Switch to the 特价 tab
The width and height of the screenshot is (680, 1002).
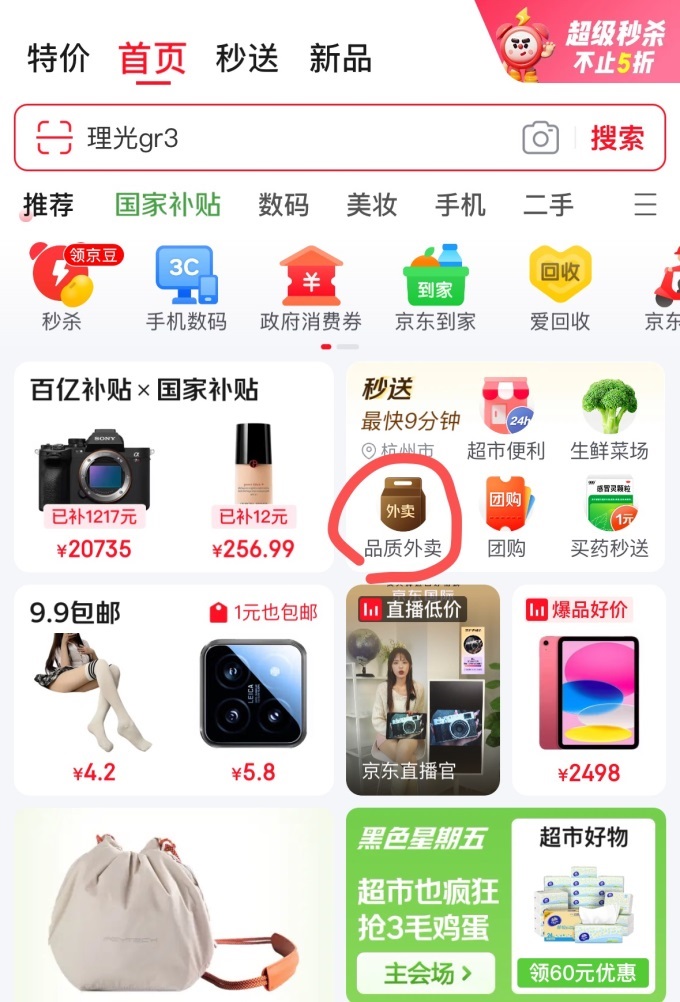(x=60, y=58)
